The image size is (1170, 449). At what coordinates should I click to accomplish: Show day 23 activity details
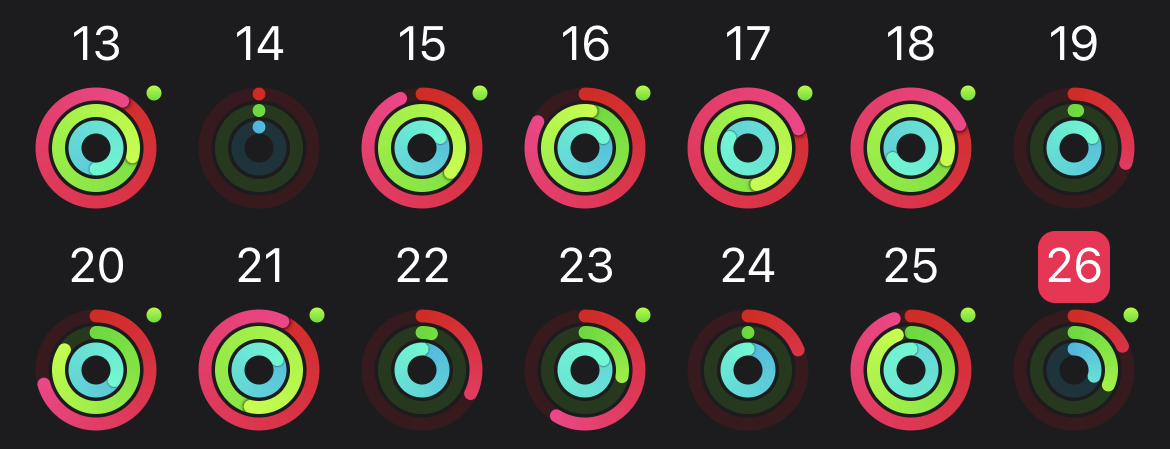pos(585,370)
